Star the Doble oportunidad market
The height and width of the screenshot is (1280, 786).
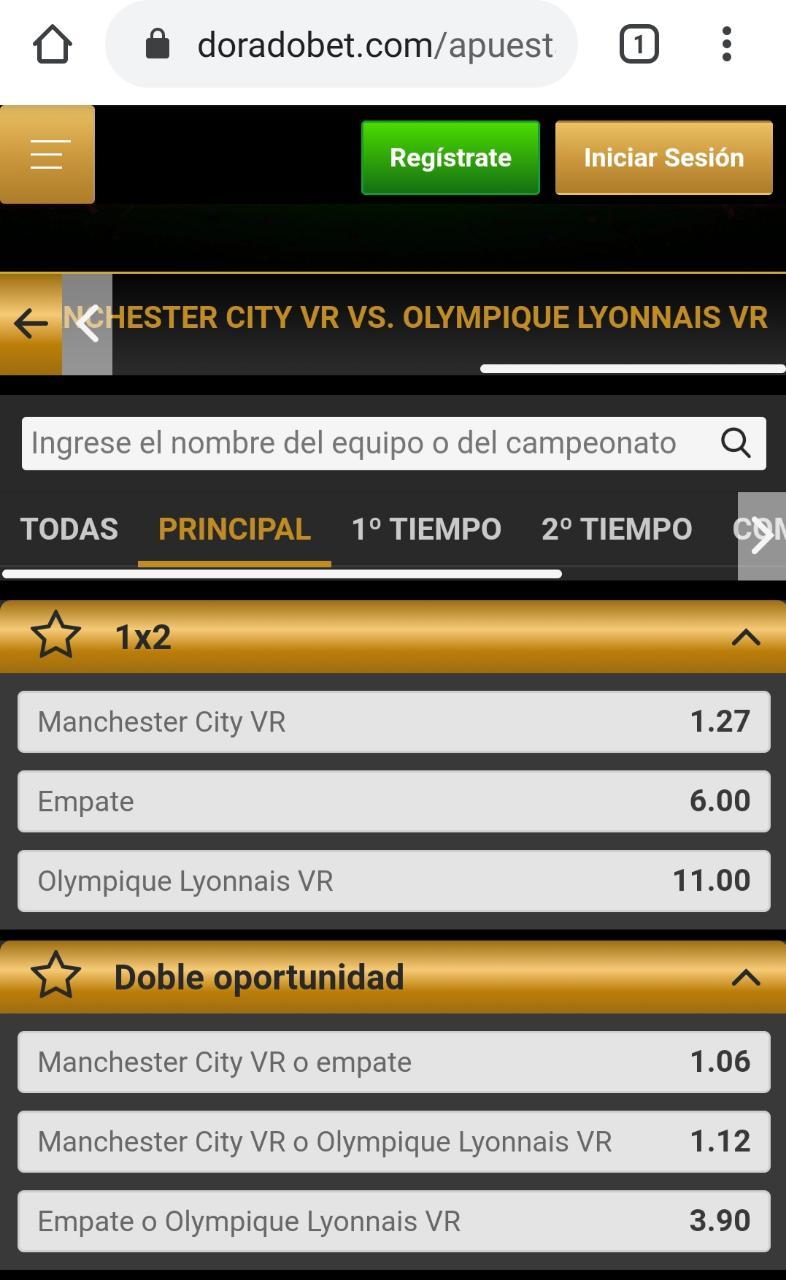click(56, 976)
